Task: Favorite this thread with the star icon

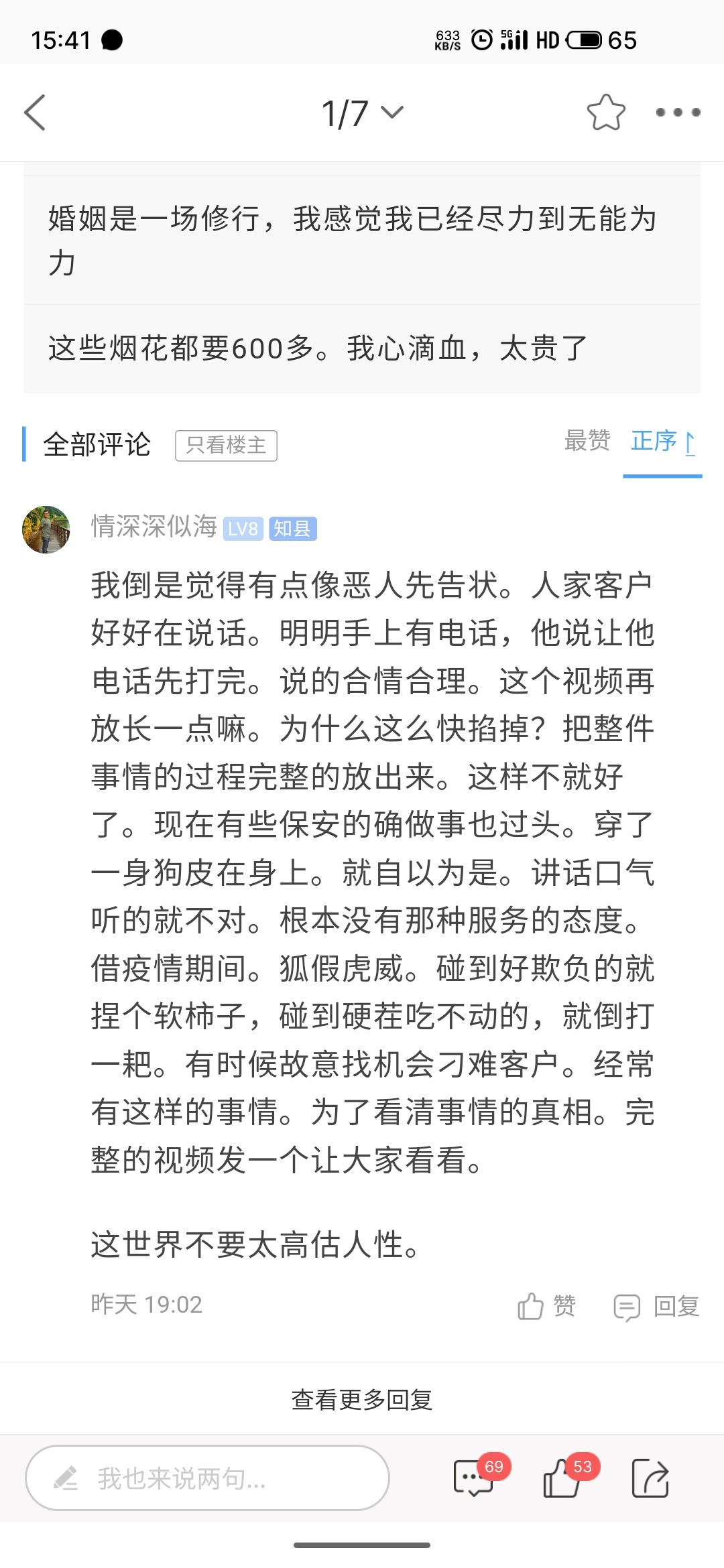Action: 605,113
